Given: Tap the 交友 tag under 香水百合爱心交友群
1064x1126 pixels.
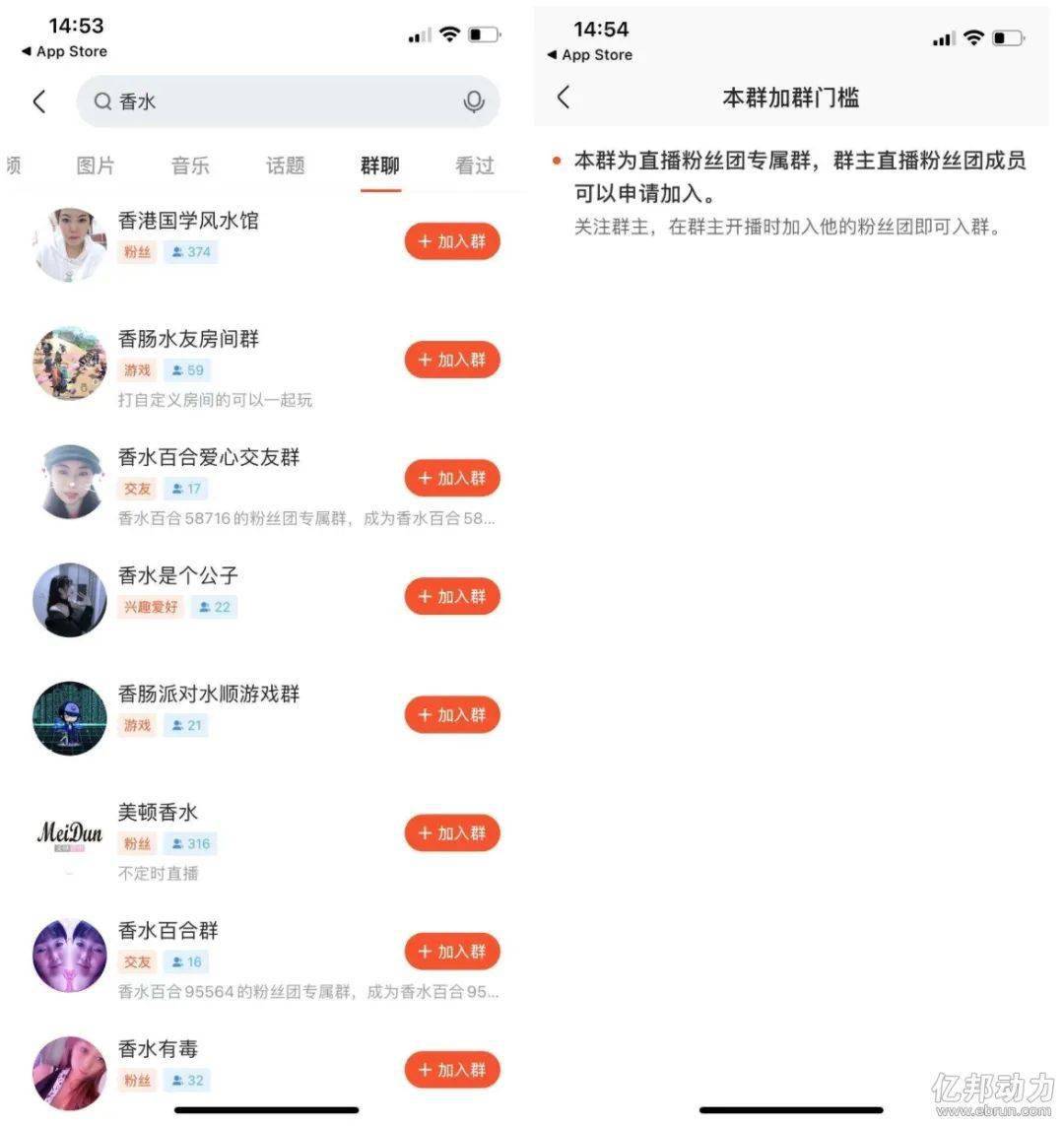Looking at the screenshot, I should (137, 489).
